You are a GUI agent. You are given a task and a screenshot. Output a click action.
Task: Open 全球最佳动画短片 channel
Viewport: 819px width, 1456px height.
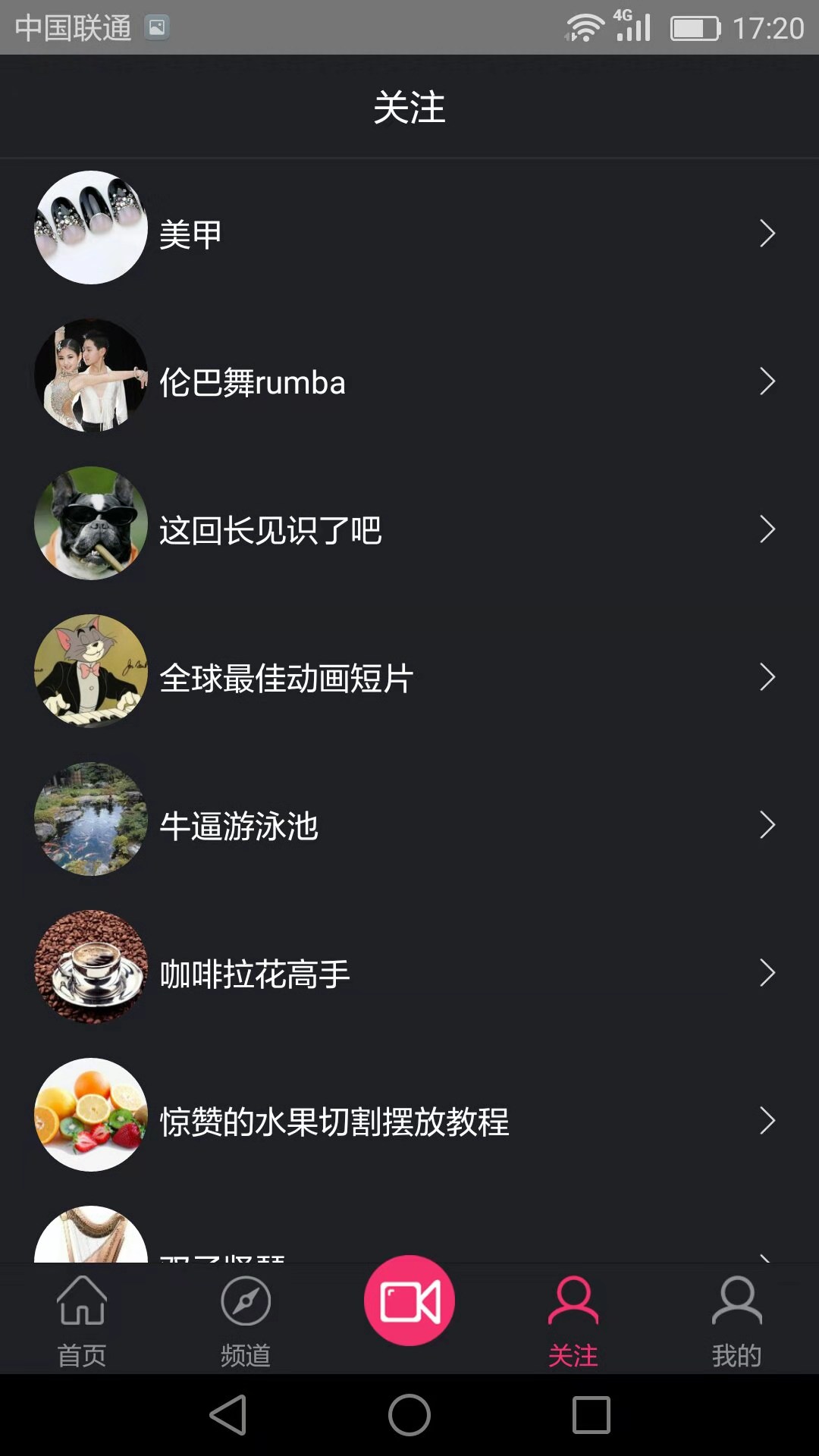point(409,677)
